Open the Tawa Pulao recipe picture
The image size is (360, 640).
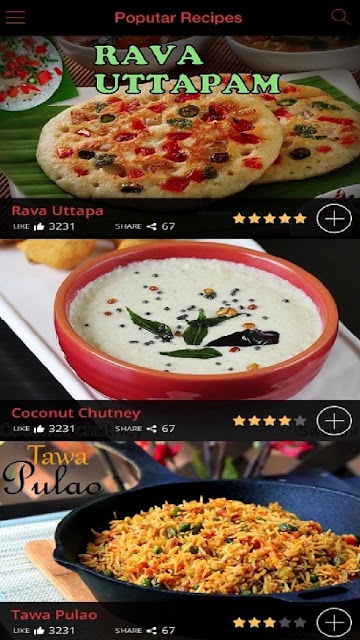coord(180,522)
